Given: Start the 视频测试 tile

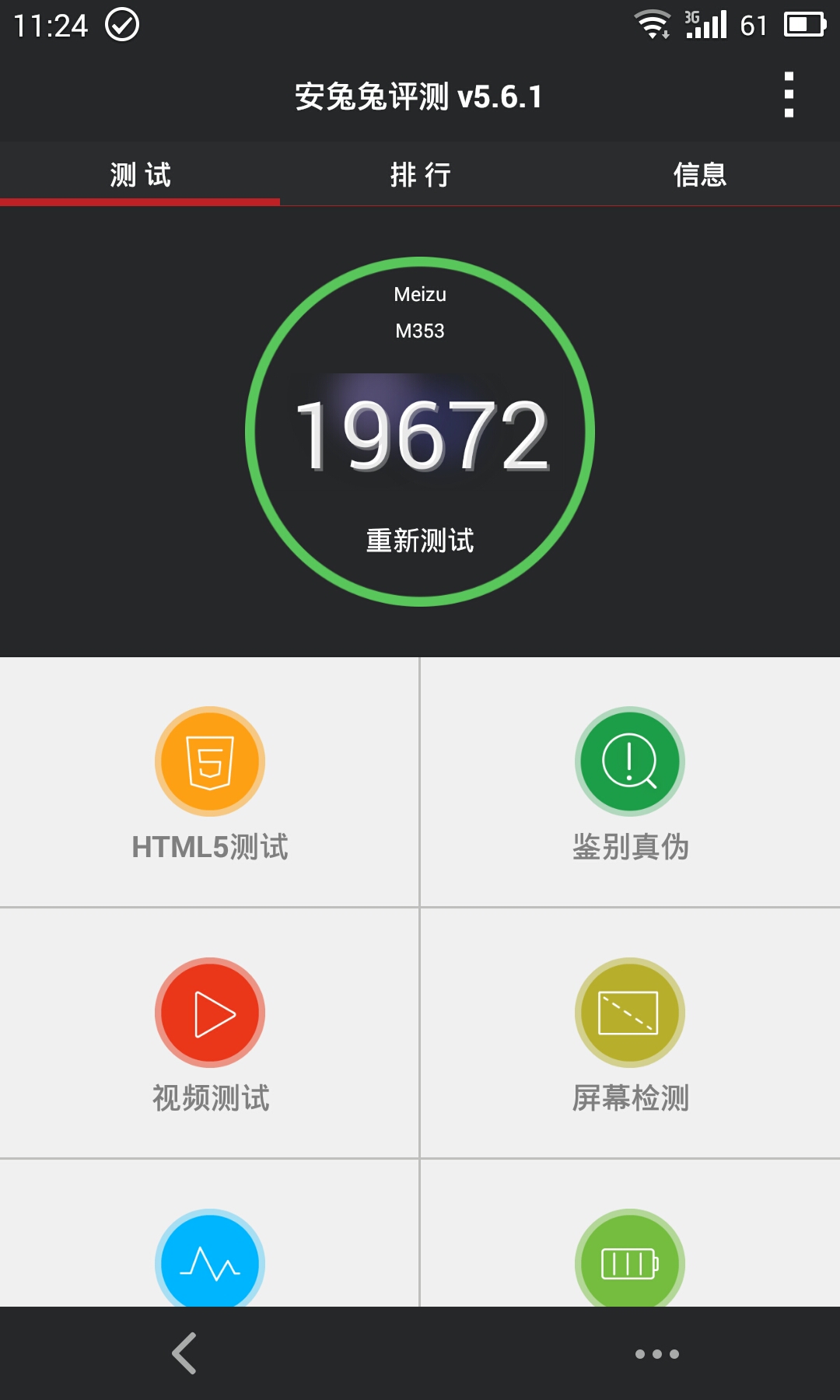Looking at the screenshot, I should click(210, 1033).
